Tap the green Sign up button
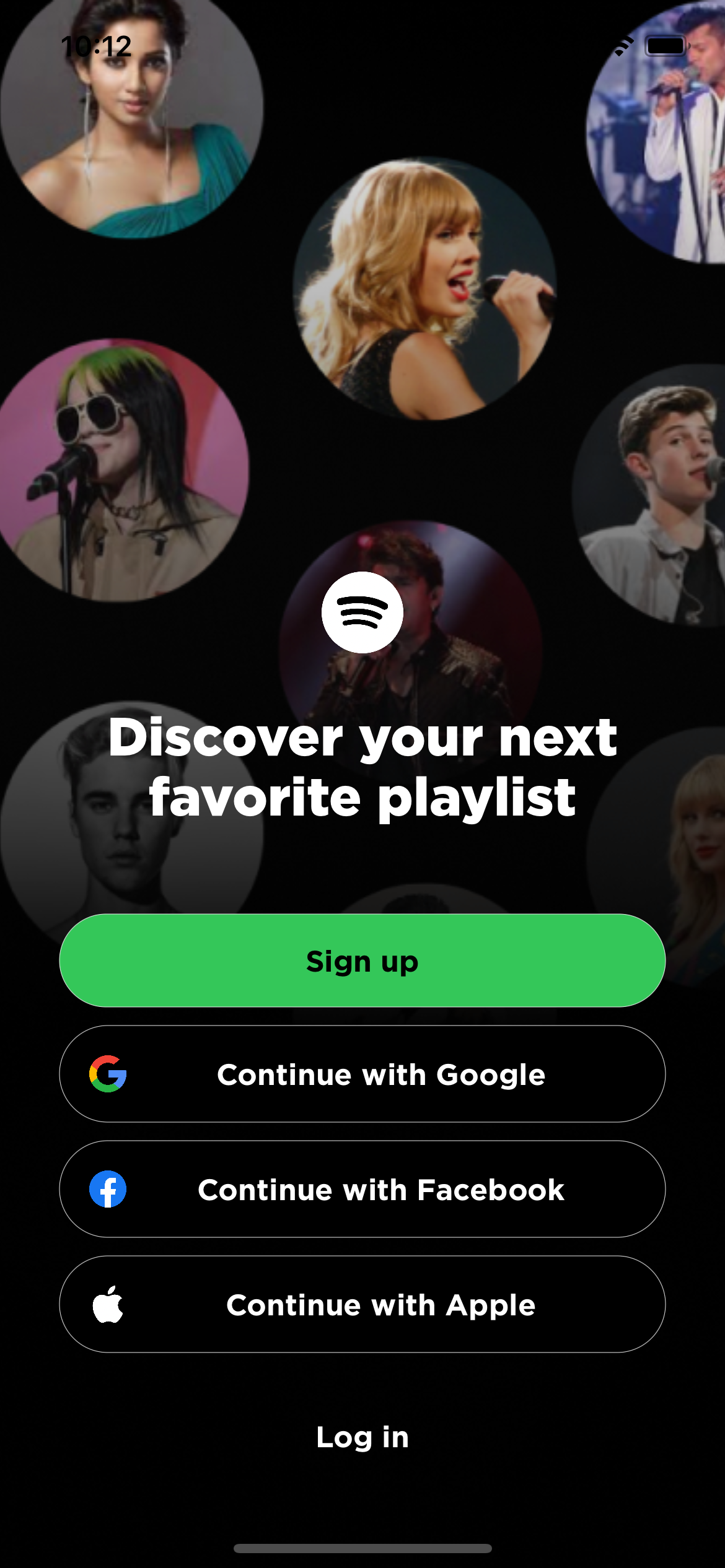Image resolution: width=725 pixels, height=1568 pixels. tap(362, 960)
